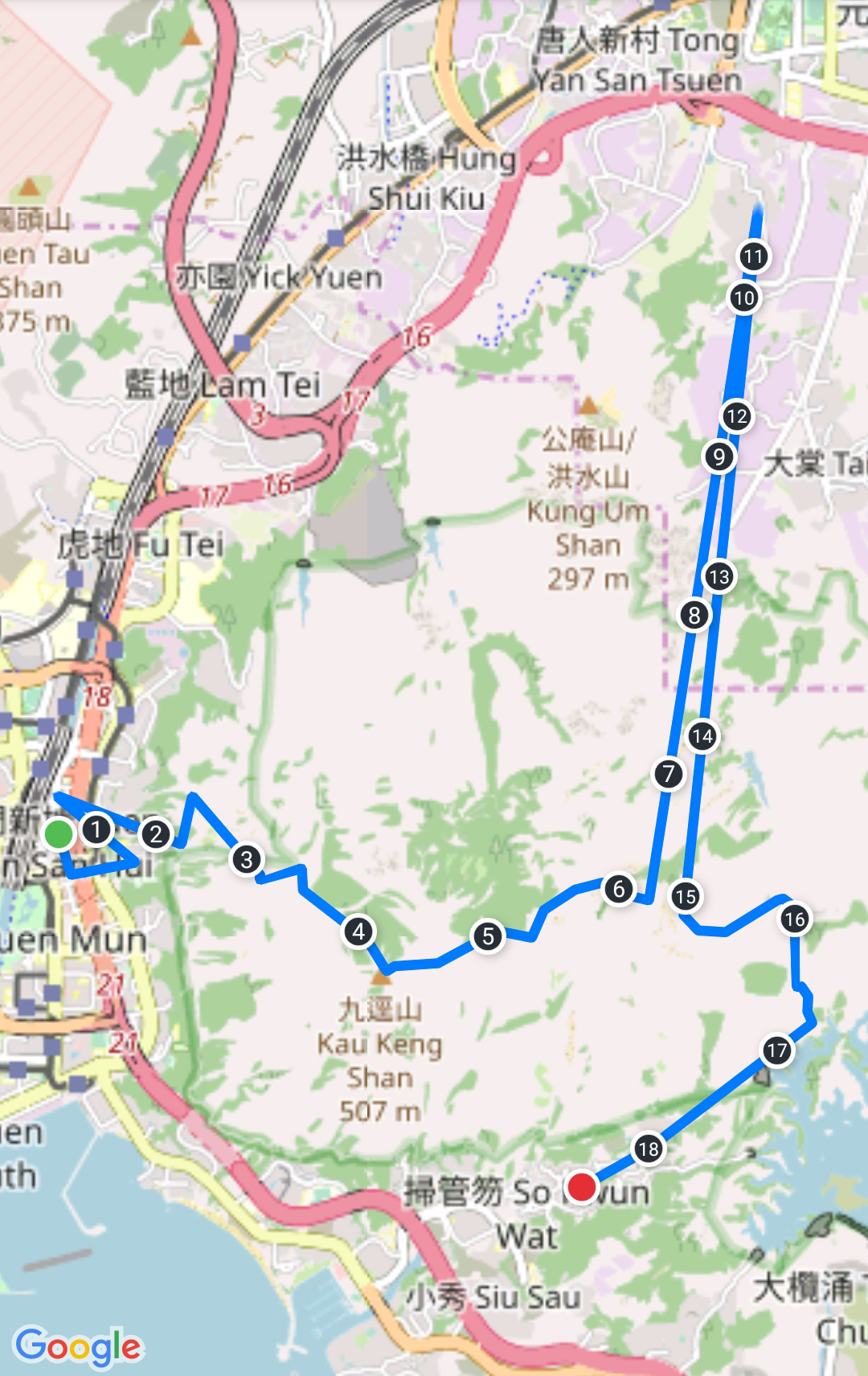
Task: Tap waypoint marker 12
Action: pyautogui.click(x=736, y=416)
